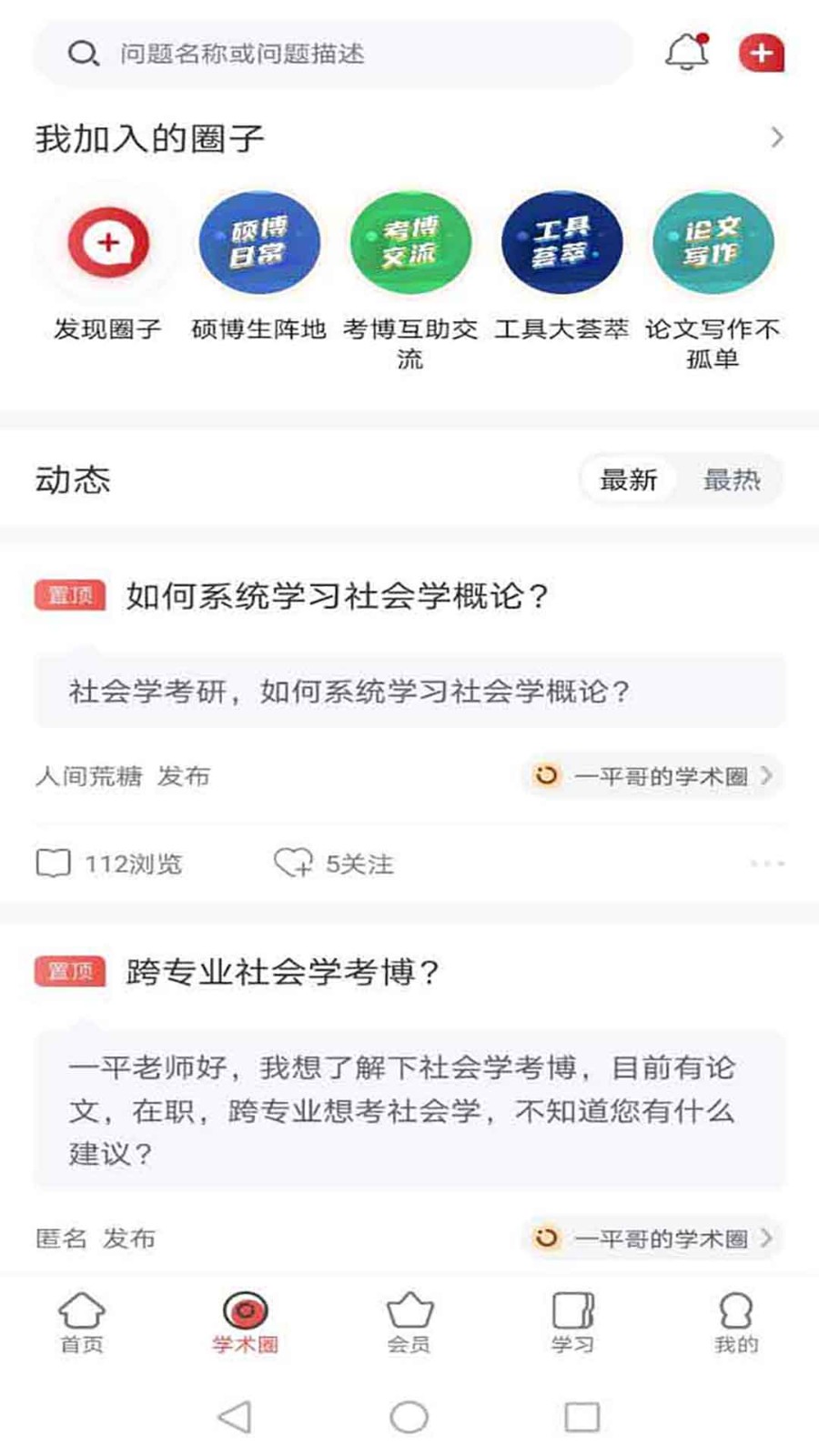
Task: Keep feed sorted by 最新
Action: pyautogui.click(x=630, y=480)
